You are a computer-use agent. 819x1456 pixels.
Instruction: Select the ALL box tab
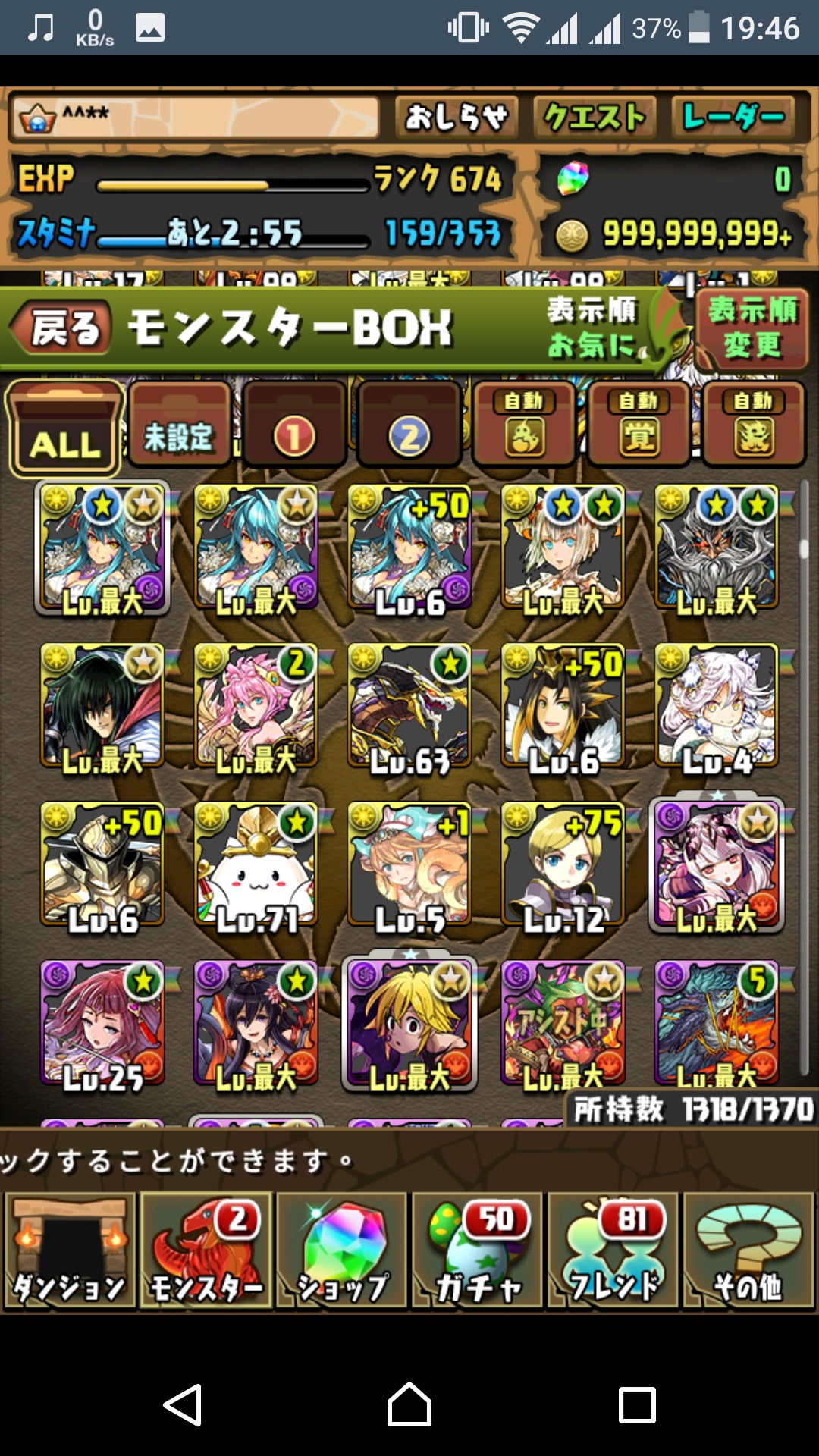click(65, 428)
